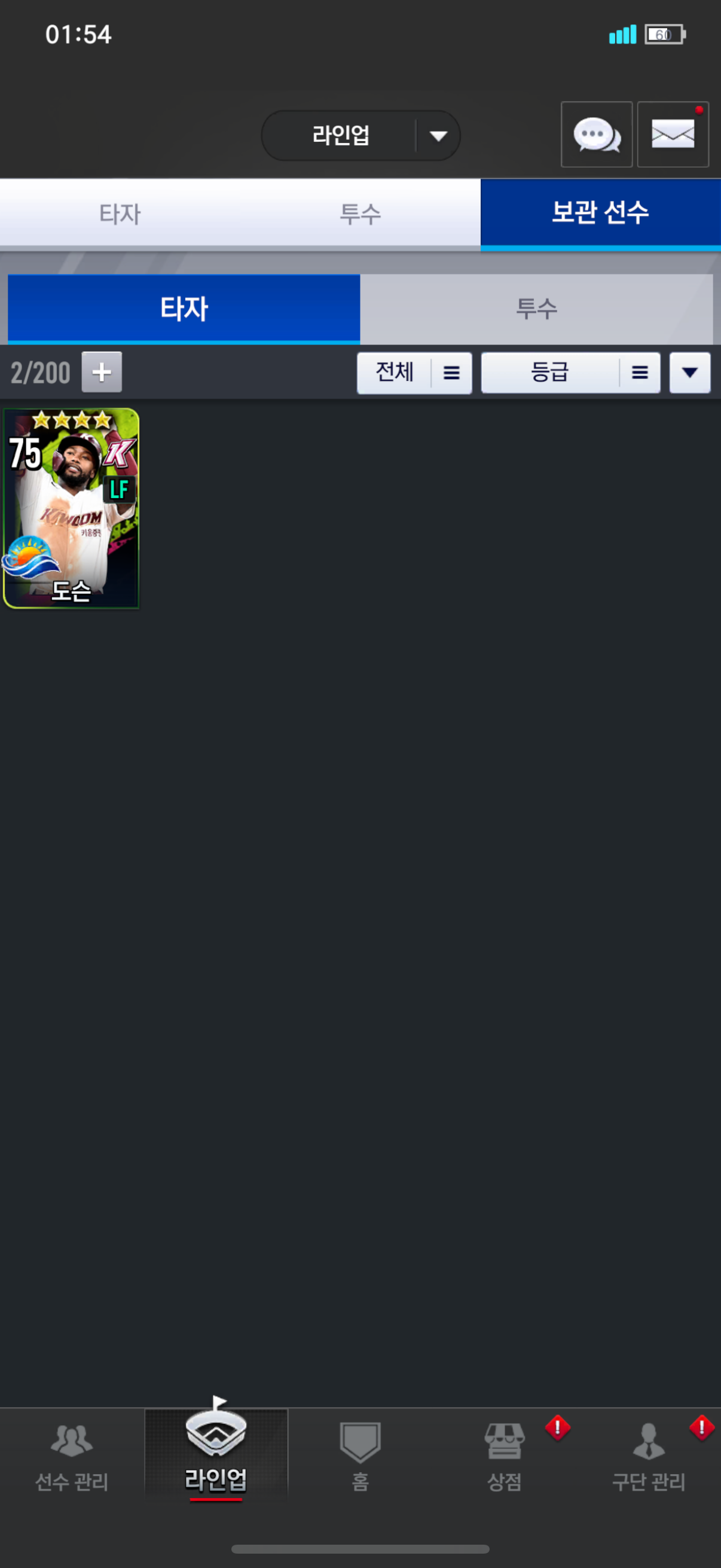The image size is (721, 1568).
Task: Open the 도슨 player card
Action: pyautogui.click(x=71, y=508)
